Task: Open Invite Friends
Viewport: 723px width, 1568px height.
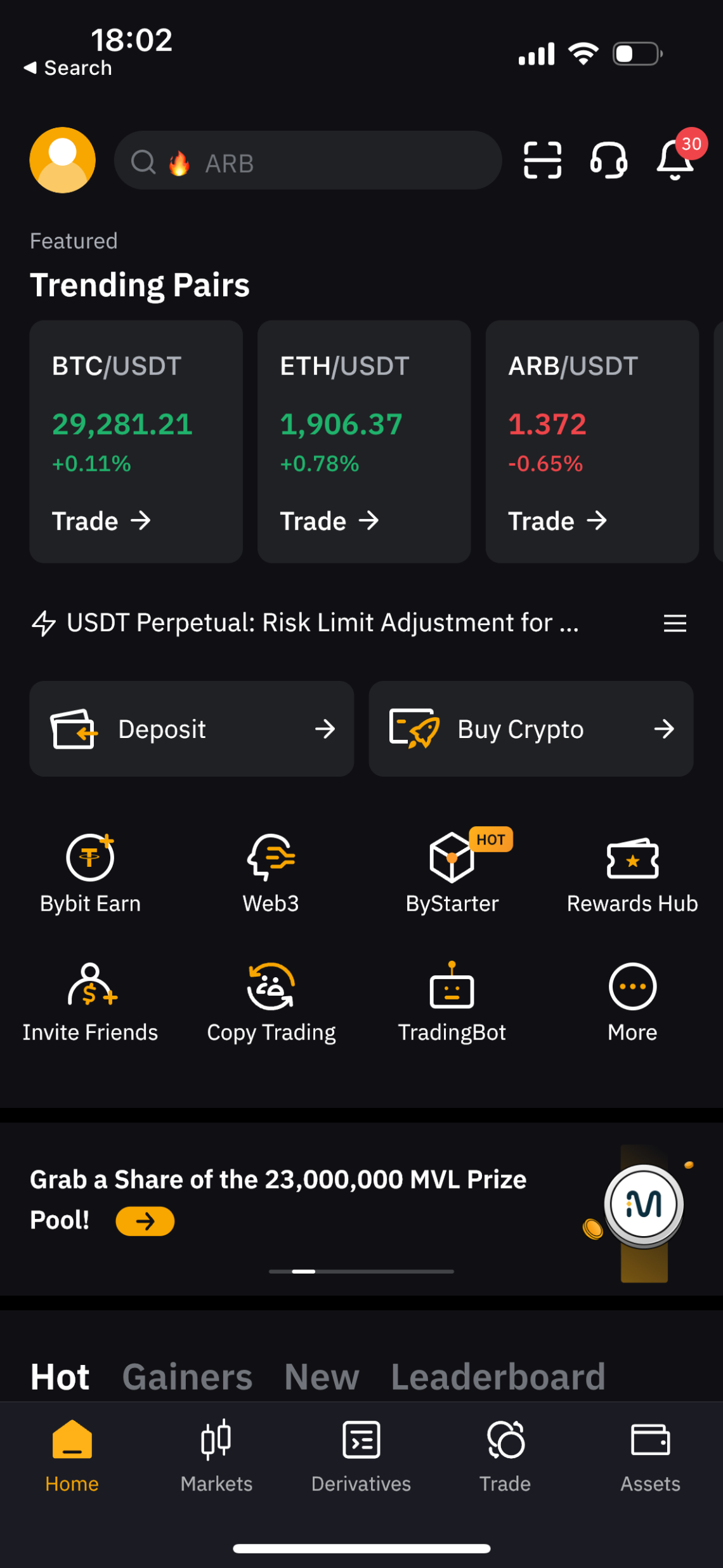Action: [90, 1003]
